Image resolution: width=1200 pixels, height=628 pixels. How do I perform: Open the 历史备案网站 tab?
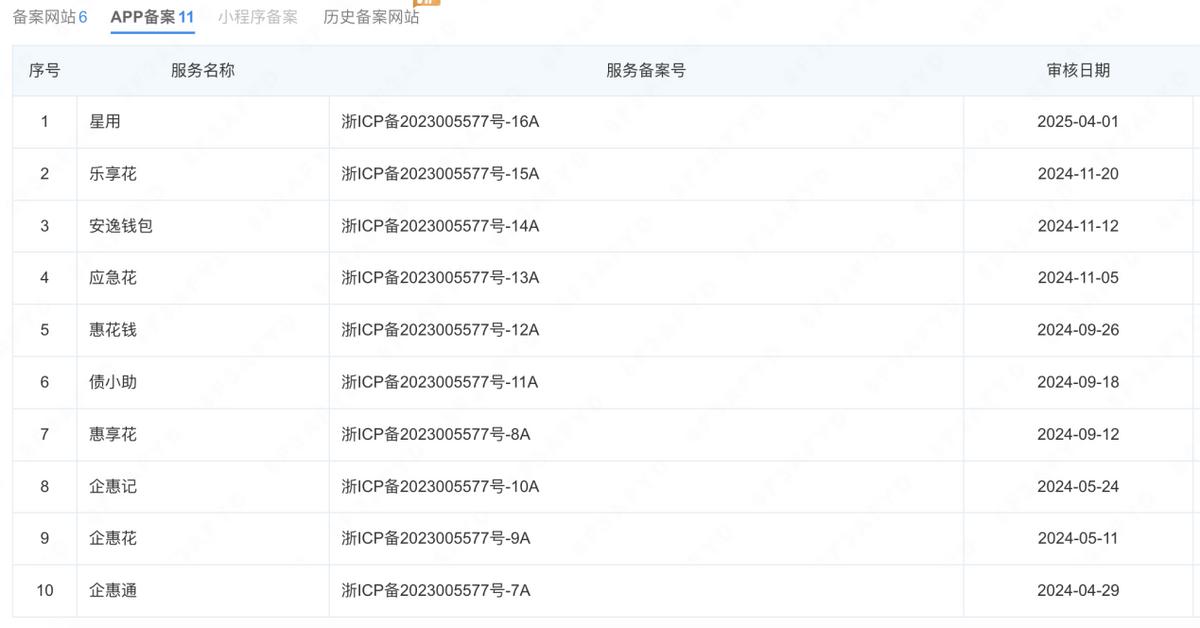point(371,17)
